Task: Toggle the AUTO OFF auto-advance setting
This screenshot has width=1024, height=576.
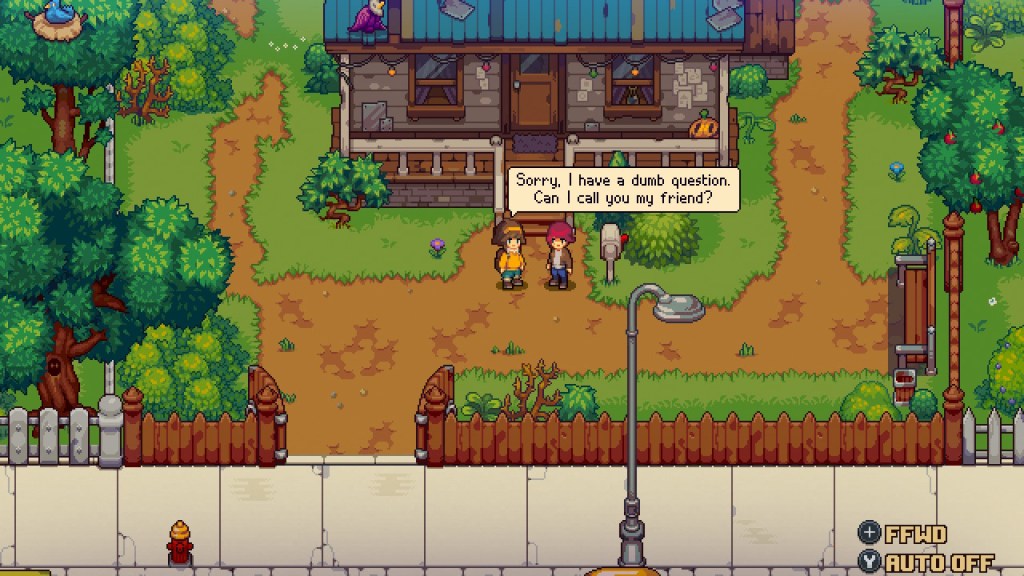Action: (926, 563)
